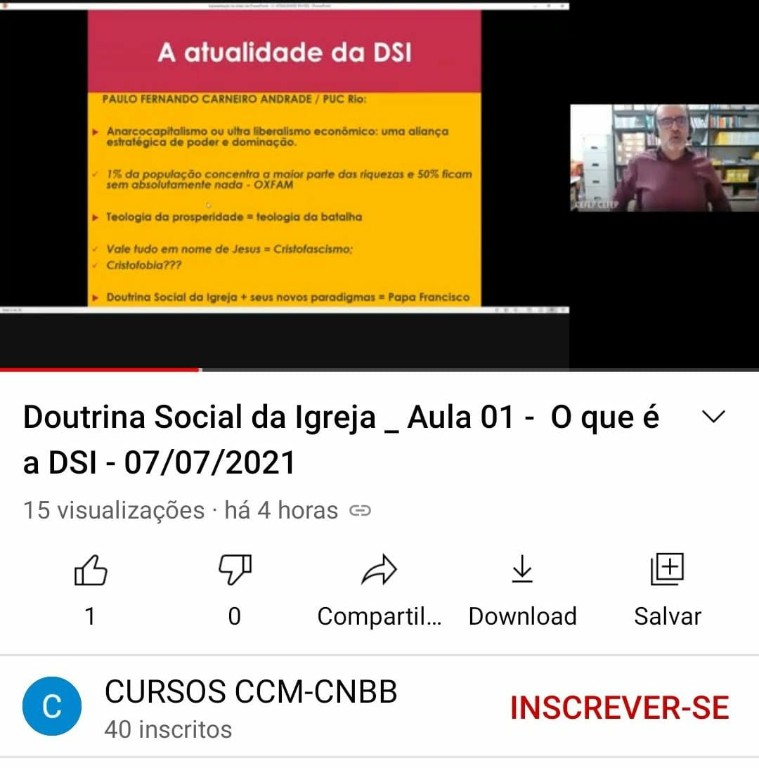Open the CURSOS CCM-CNBB channel

coord(250,692)
